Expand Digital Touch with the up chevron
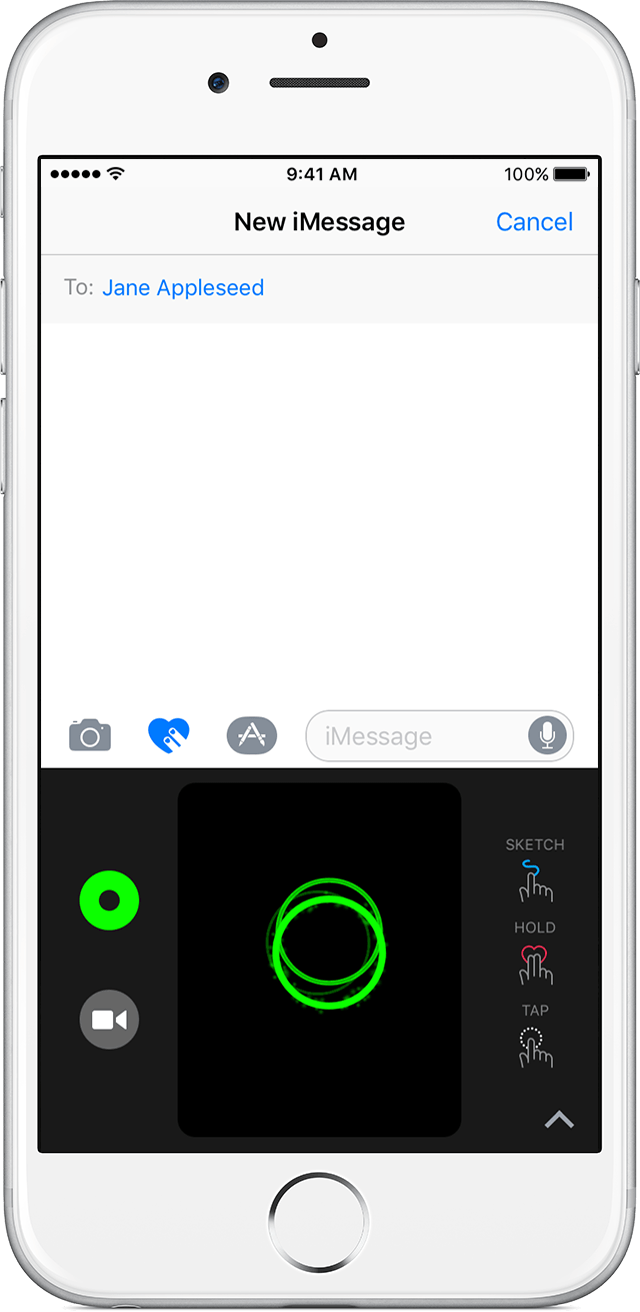This screenshot has width=640, height=1312. coord(559,1120)
